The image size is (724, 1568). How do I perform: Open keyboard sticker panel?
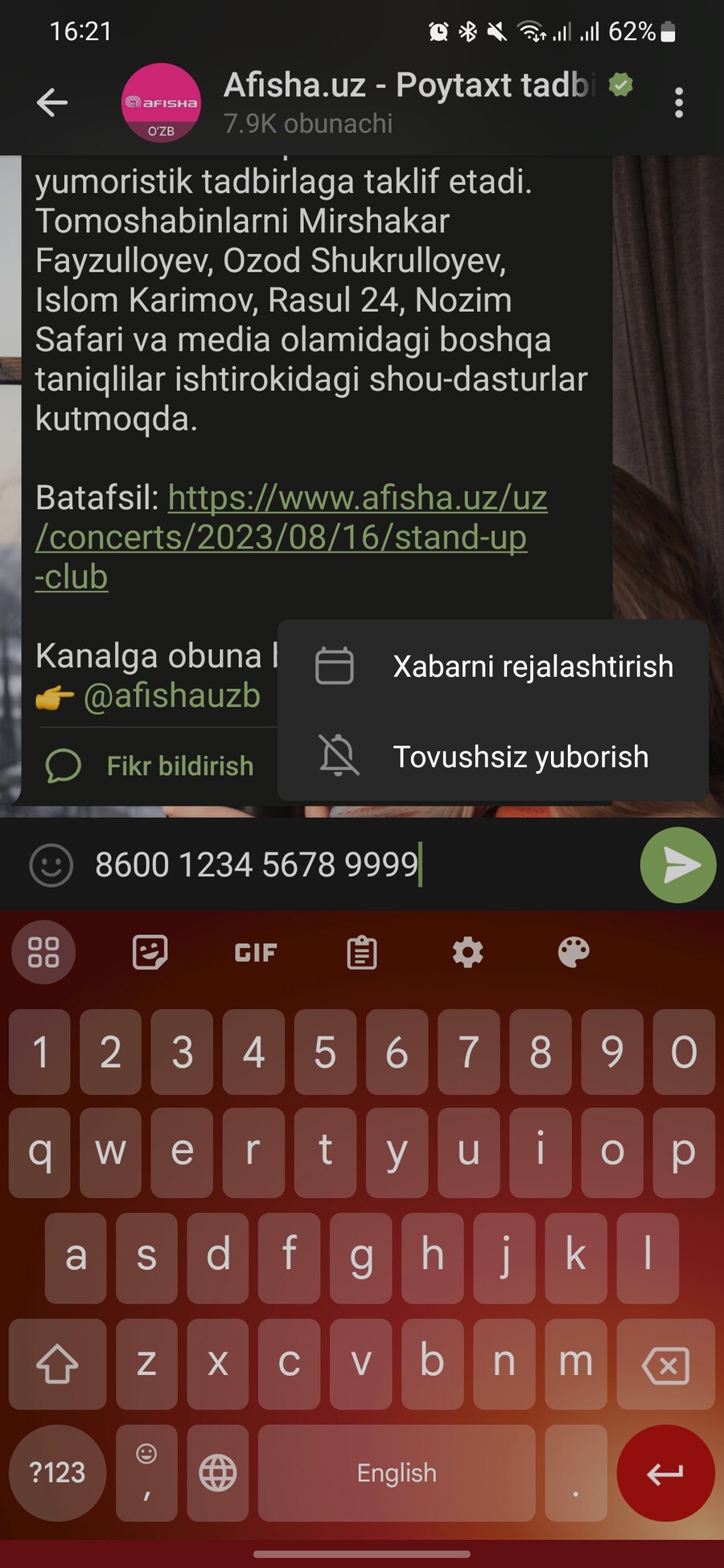150,953
